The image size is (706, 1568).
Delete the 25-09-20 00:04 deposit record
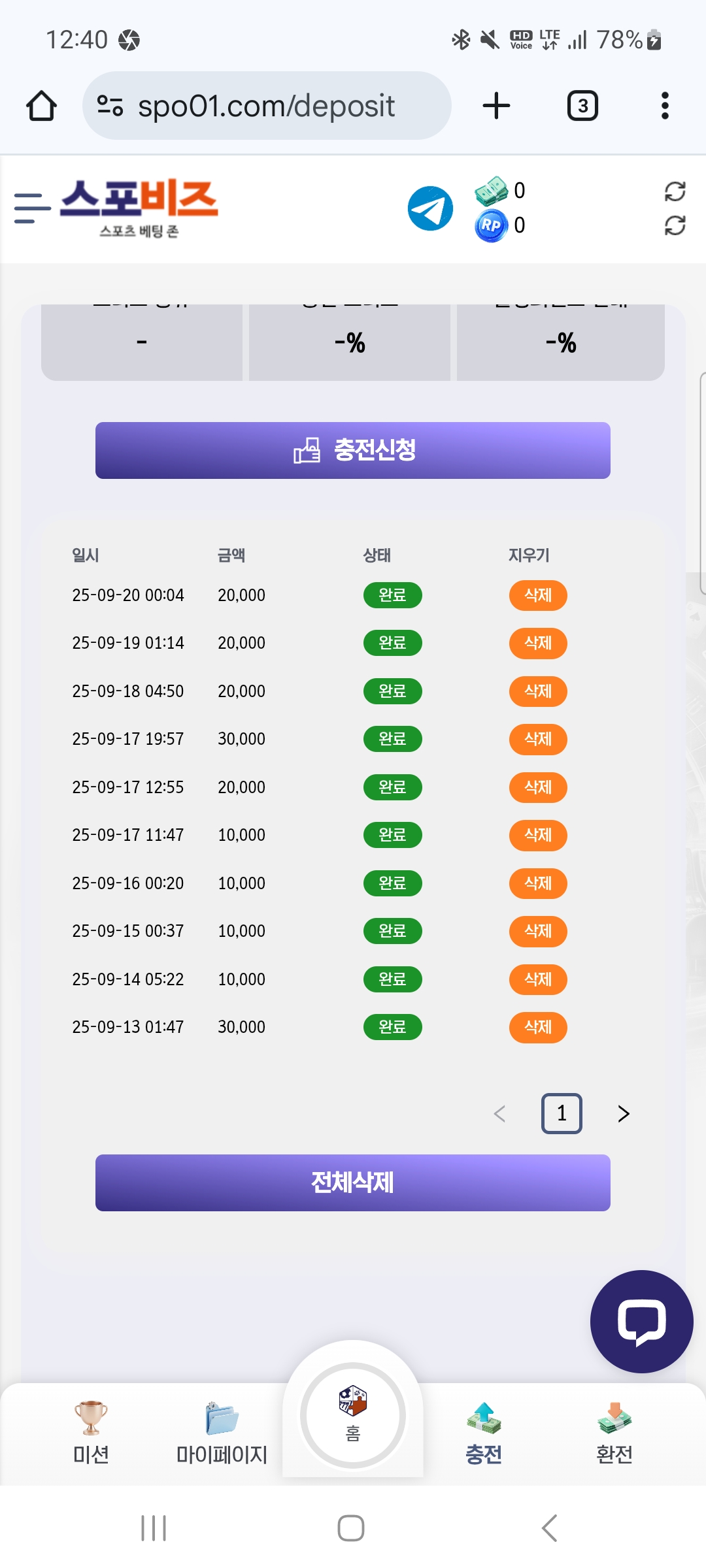click(x=537, y=595)
